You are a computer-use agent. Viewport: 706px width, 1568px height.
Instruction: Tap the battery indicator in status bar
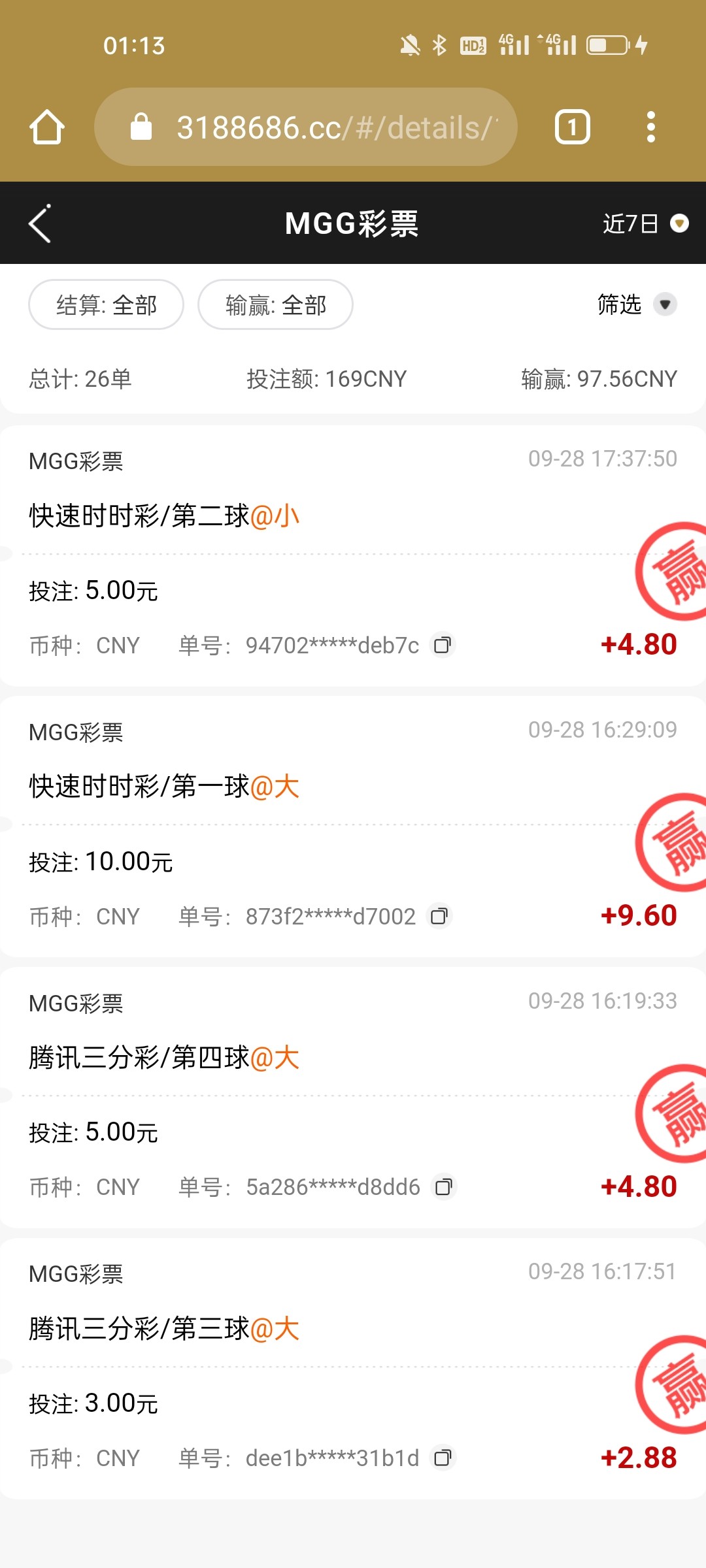[x=607, y=44]
